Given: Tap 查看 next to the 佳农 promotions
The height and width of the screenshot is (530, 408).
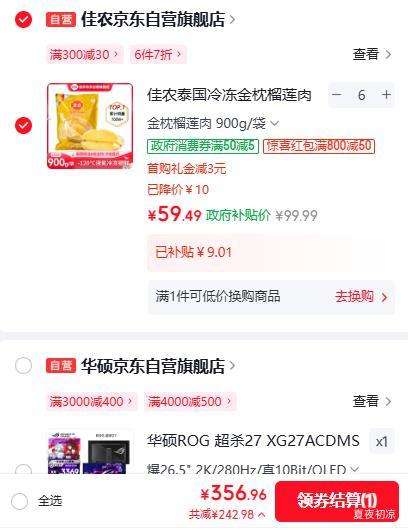Looking at the screenshot, I should pos(371,54).
